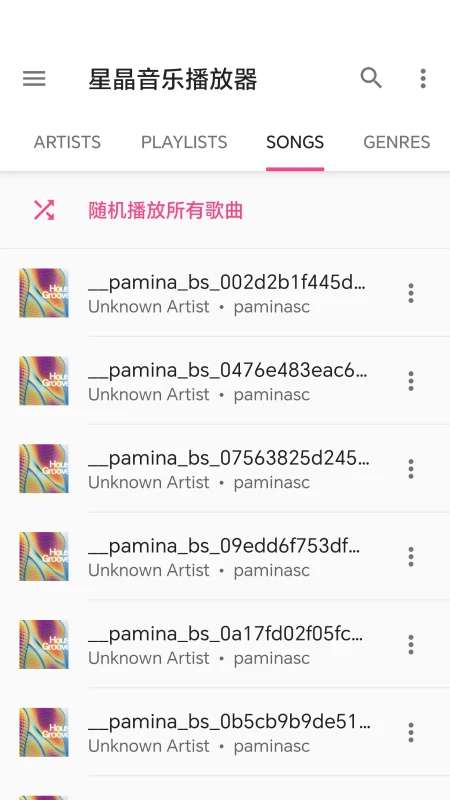450x800 pixels.
Task: Open the hamburger navigation drawer
Action: pyautogui.click(x=34, y=79)
